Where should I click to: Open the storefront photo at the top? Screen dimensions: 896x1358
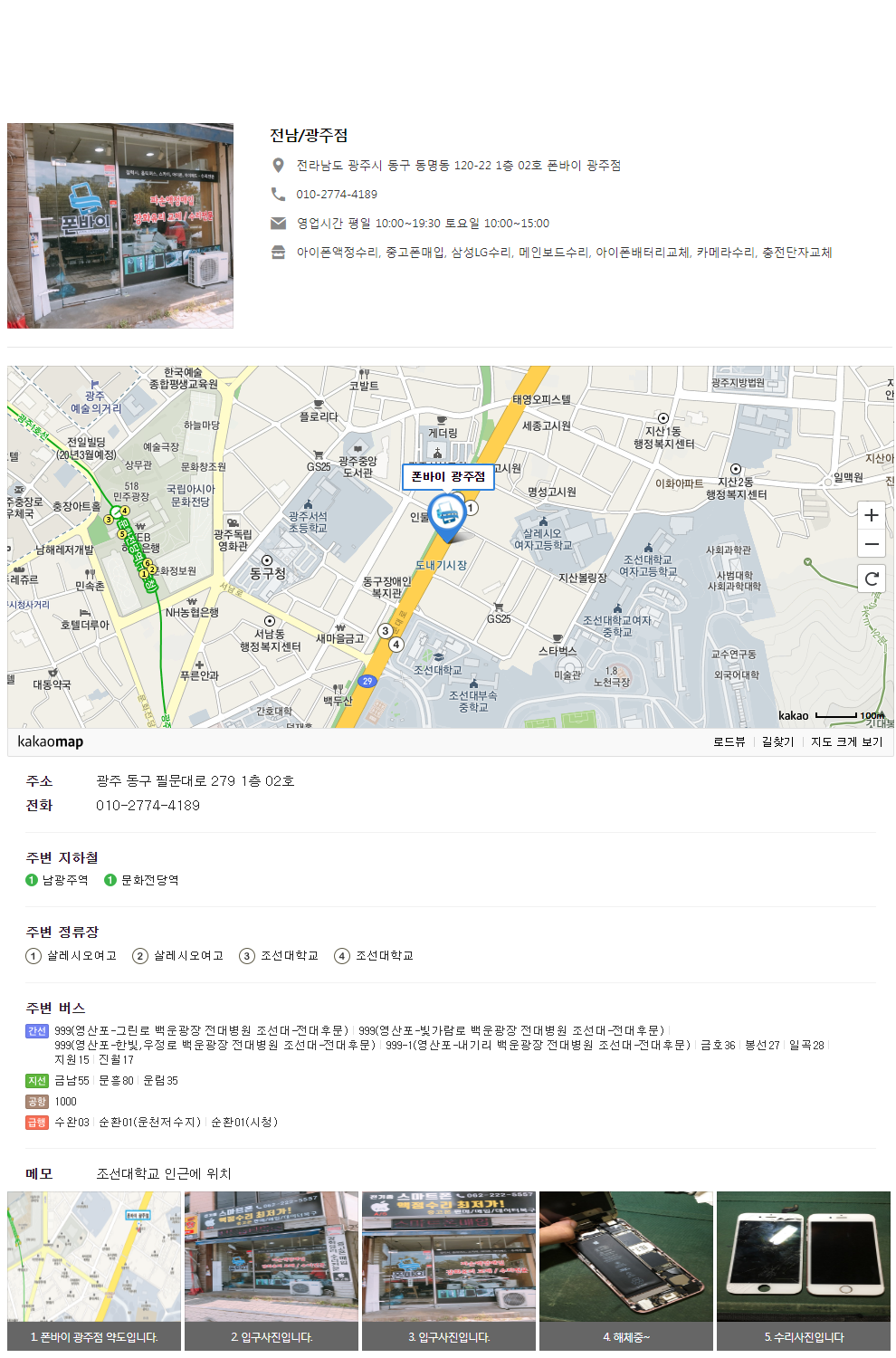(x=120, y=225)
